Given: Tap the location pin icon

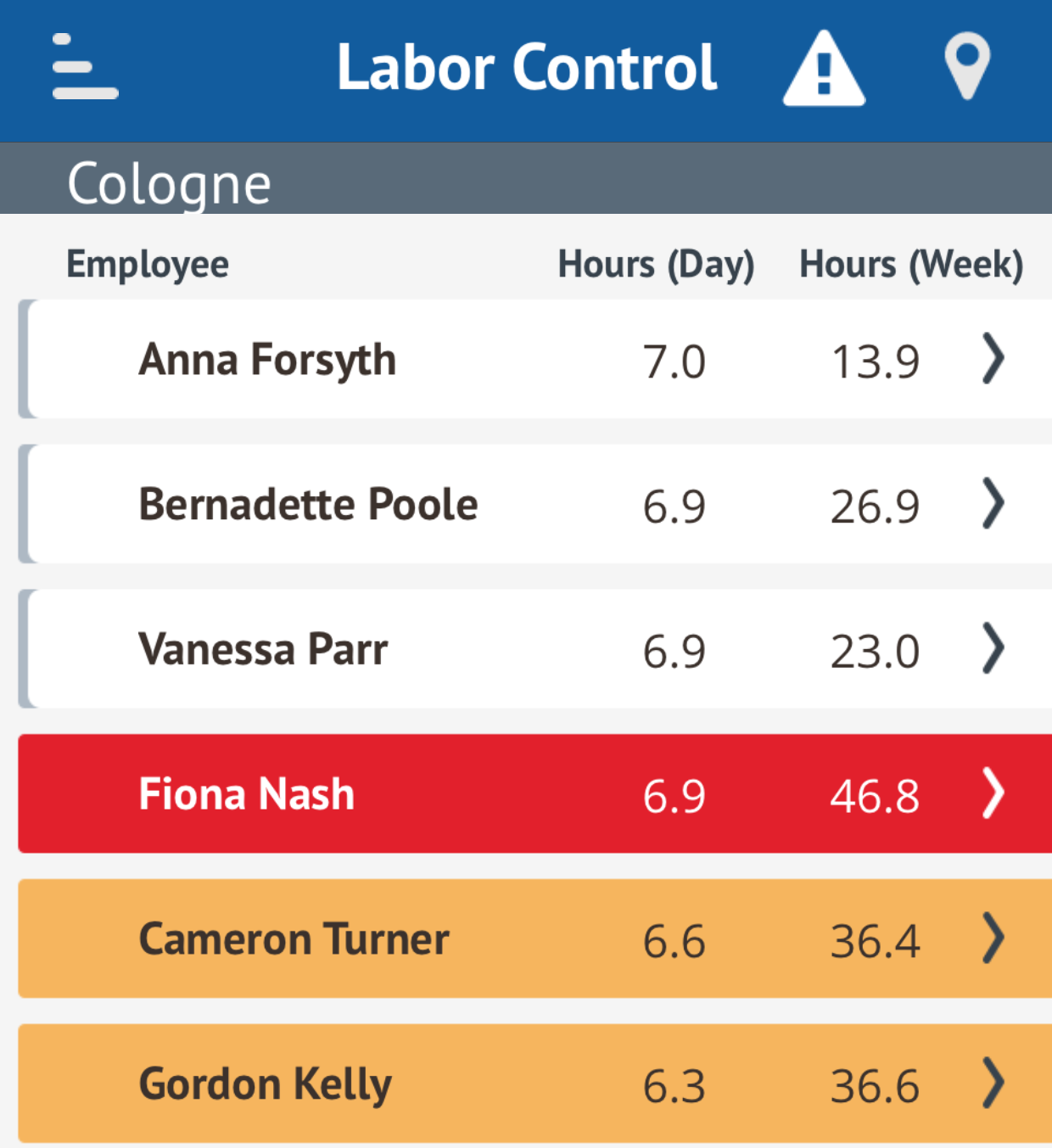Looking at the screenshot, I should point(966,67).
